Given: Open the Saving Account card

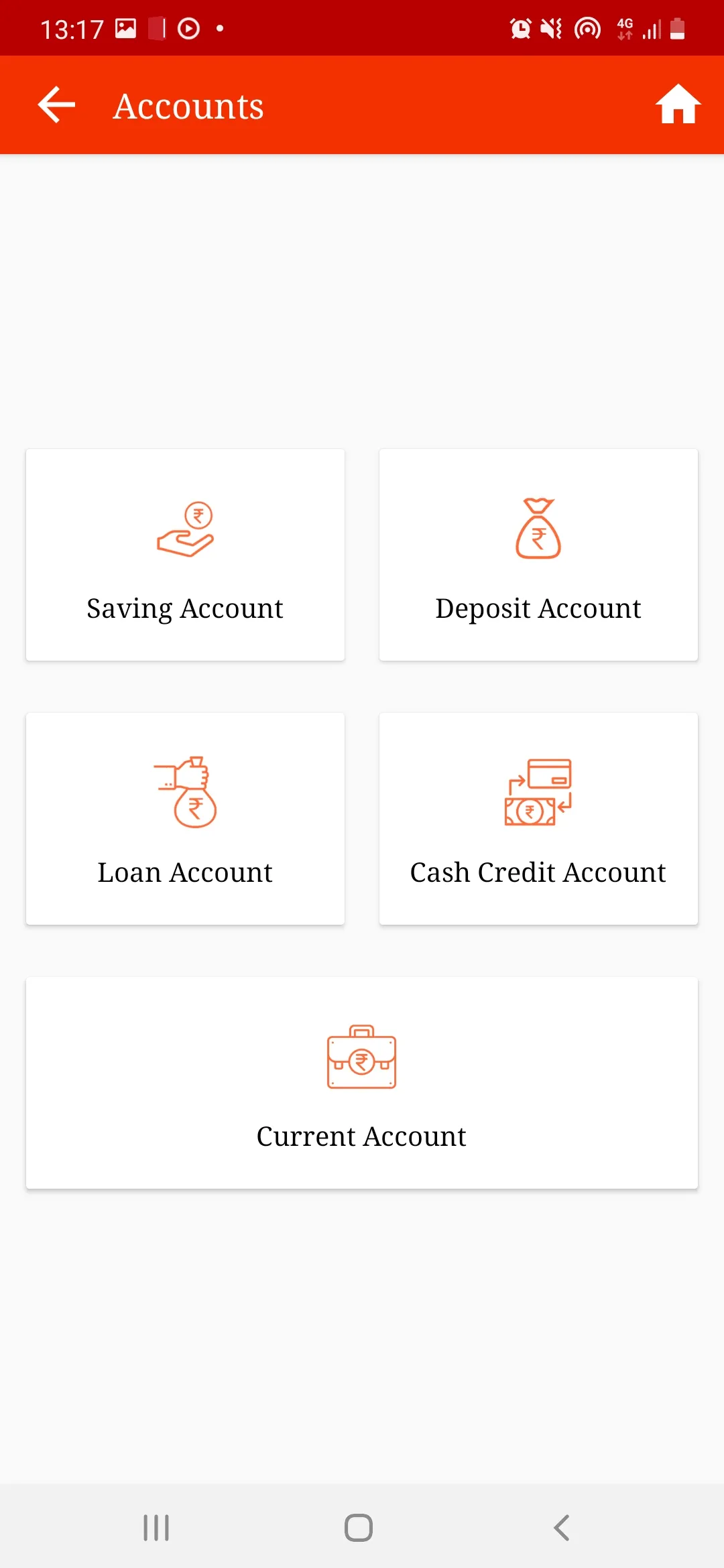Looking at the screenshot, I should (x=185, y=555).
